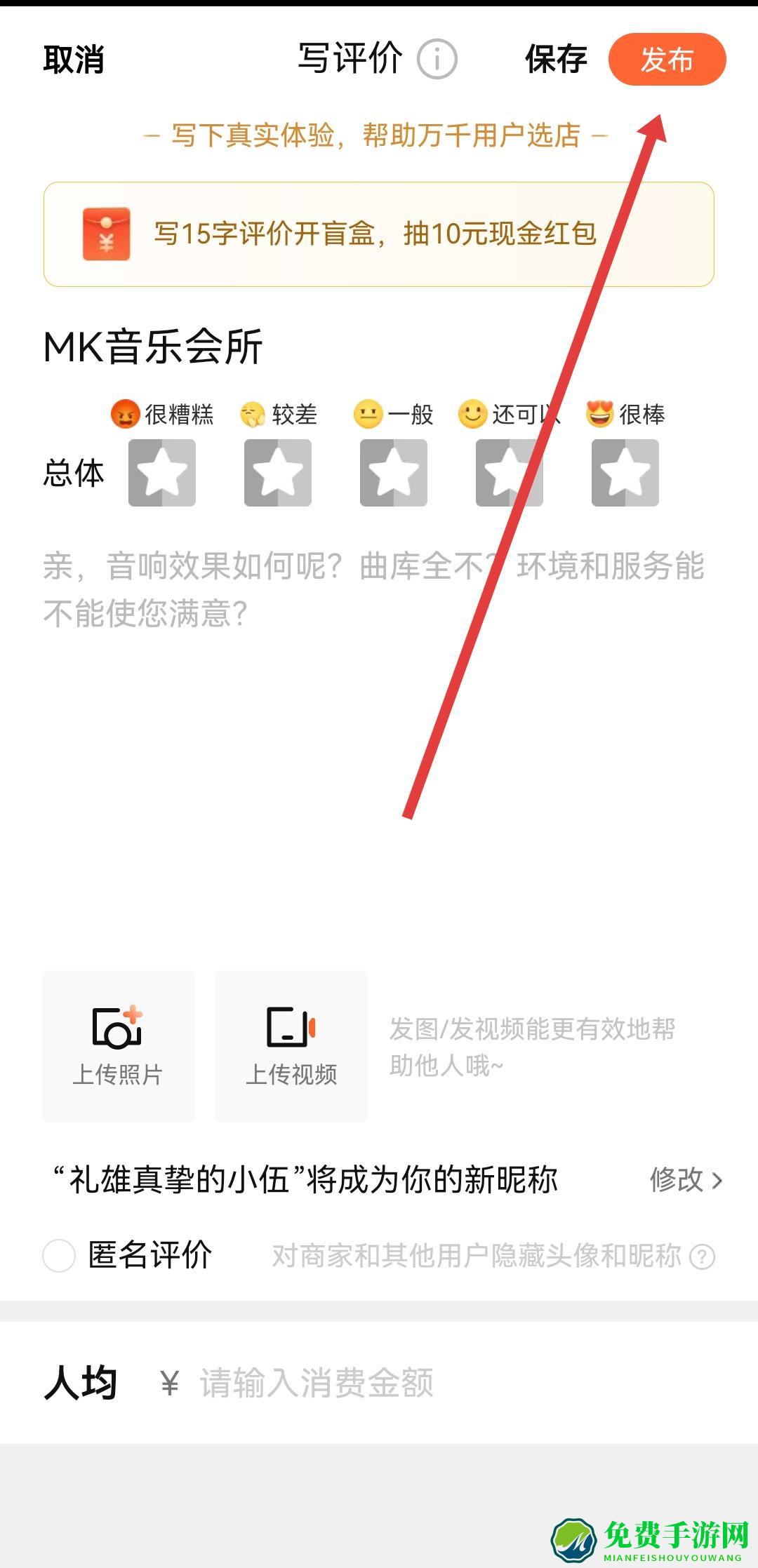The height and width of the screenshot is (1568, 758).
Task: Rate one star under 很糟糕
Action: point(161,473)
